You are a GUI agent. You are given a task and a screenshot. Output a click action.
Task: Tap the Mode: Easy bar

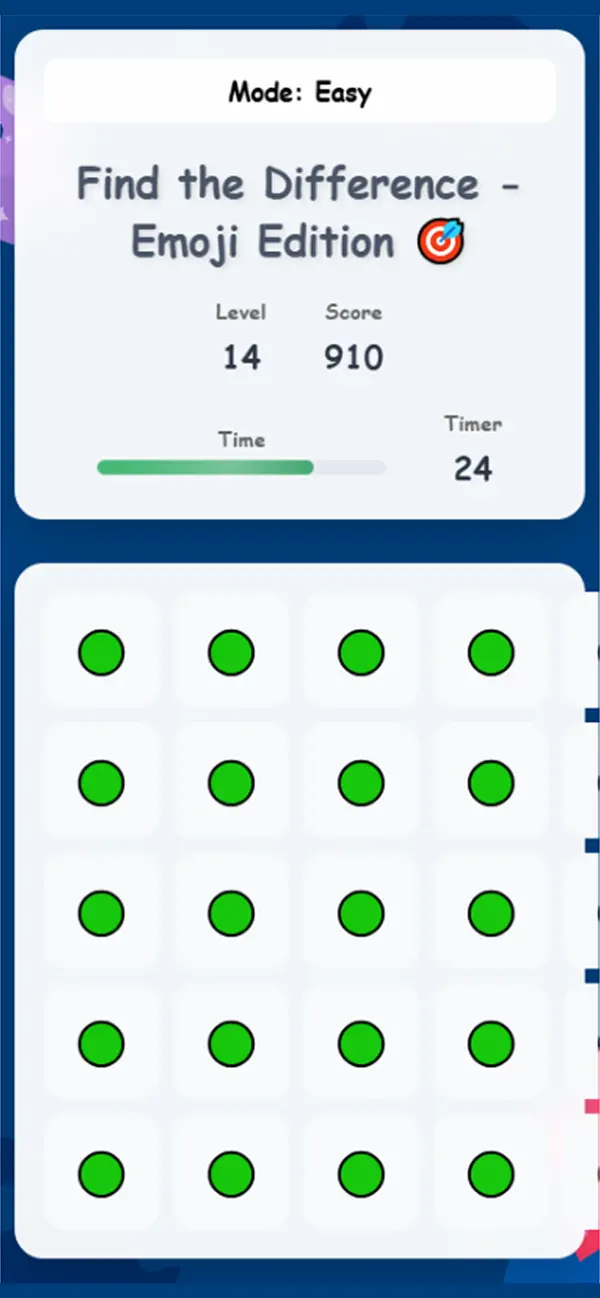299,91
